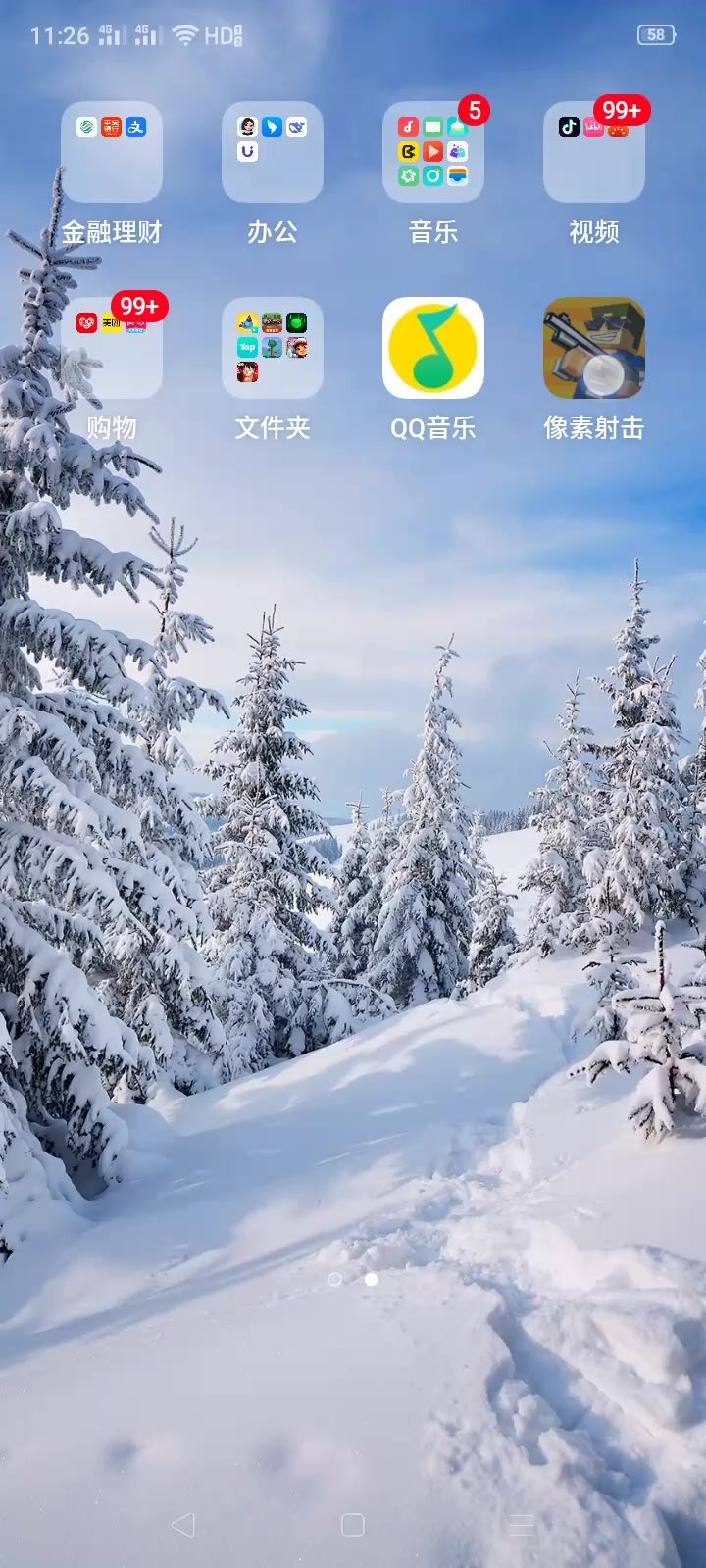Open the 办公 folder
This screenshot has width=706, height=1568.
(x=273, y=152)
